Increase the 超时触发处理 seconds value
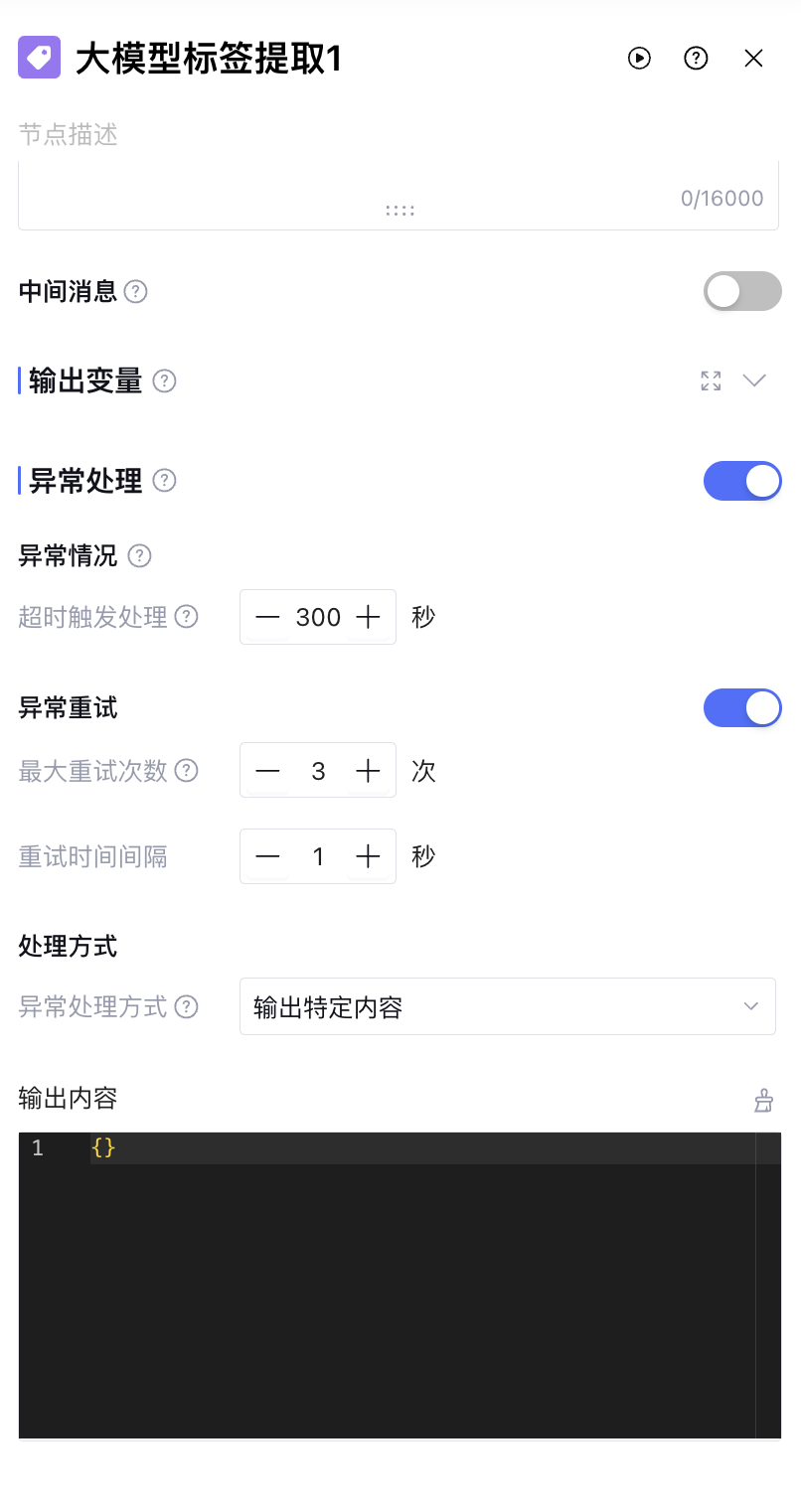801x1512 pixels. coord(368,617)
